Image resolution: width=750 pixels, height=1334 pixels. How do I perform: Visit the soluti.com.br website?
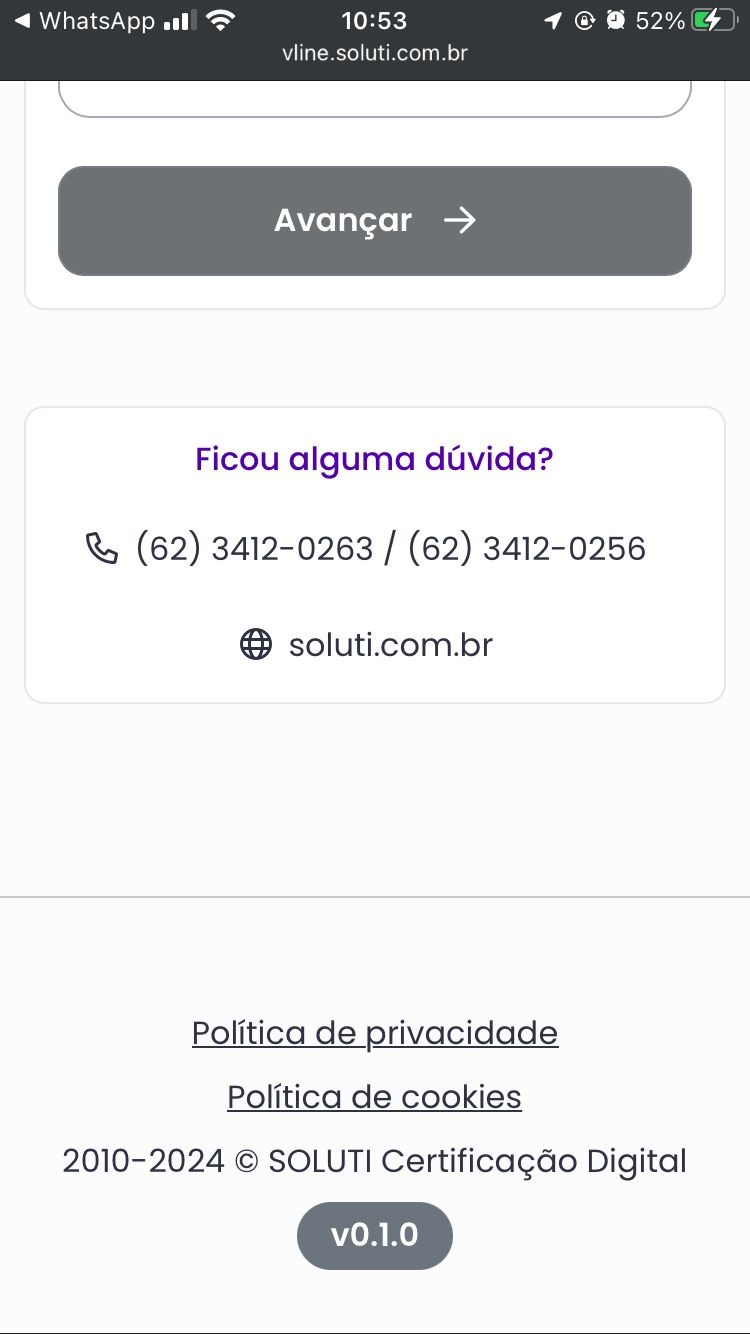(390, 645)
